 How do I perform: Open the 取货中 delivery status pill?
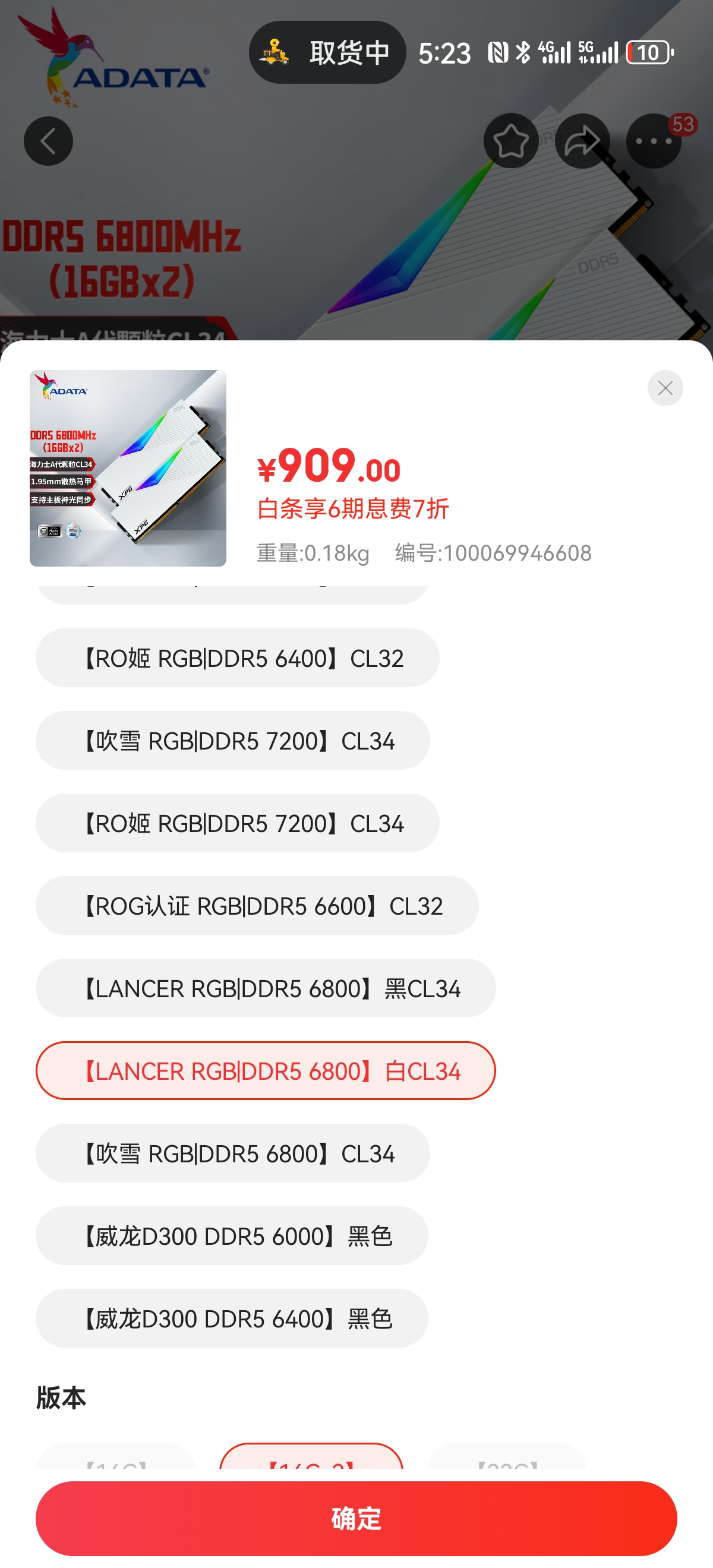coord(327,52)
